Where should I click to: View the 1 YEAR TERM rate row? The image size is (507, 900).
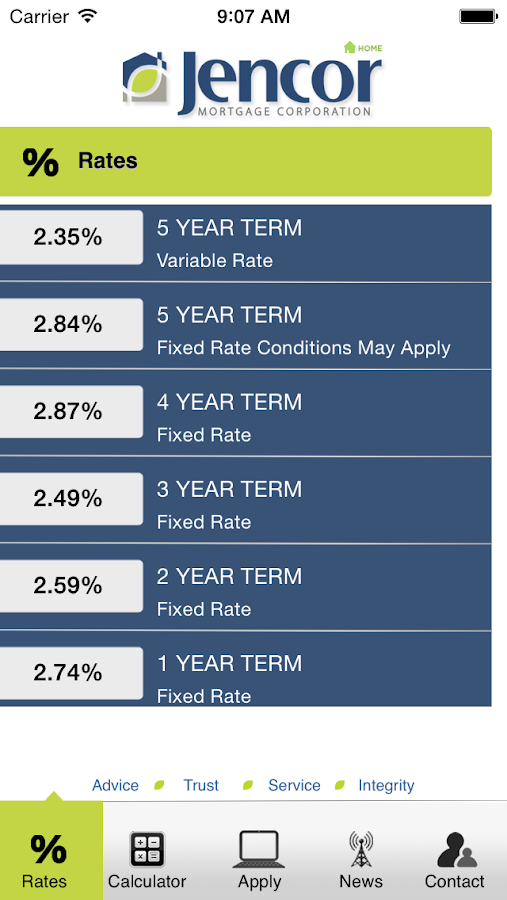[x=246, y=669]
